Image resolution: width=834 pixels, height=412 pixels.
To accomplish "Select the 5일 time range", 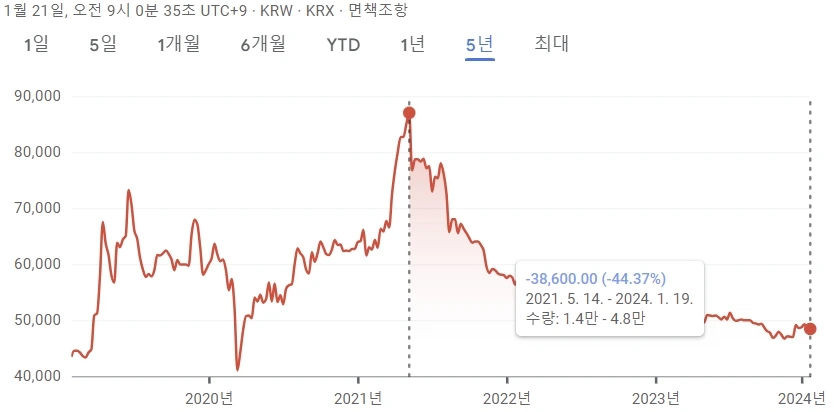I will [x=103, y=45].
